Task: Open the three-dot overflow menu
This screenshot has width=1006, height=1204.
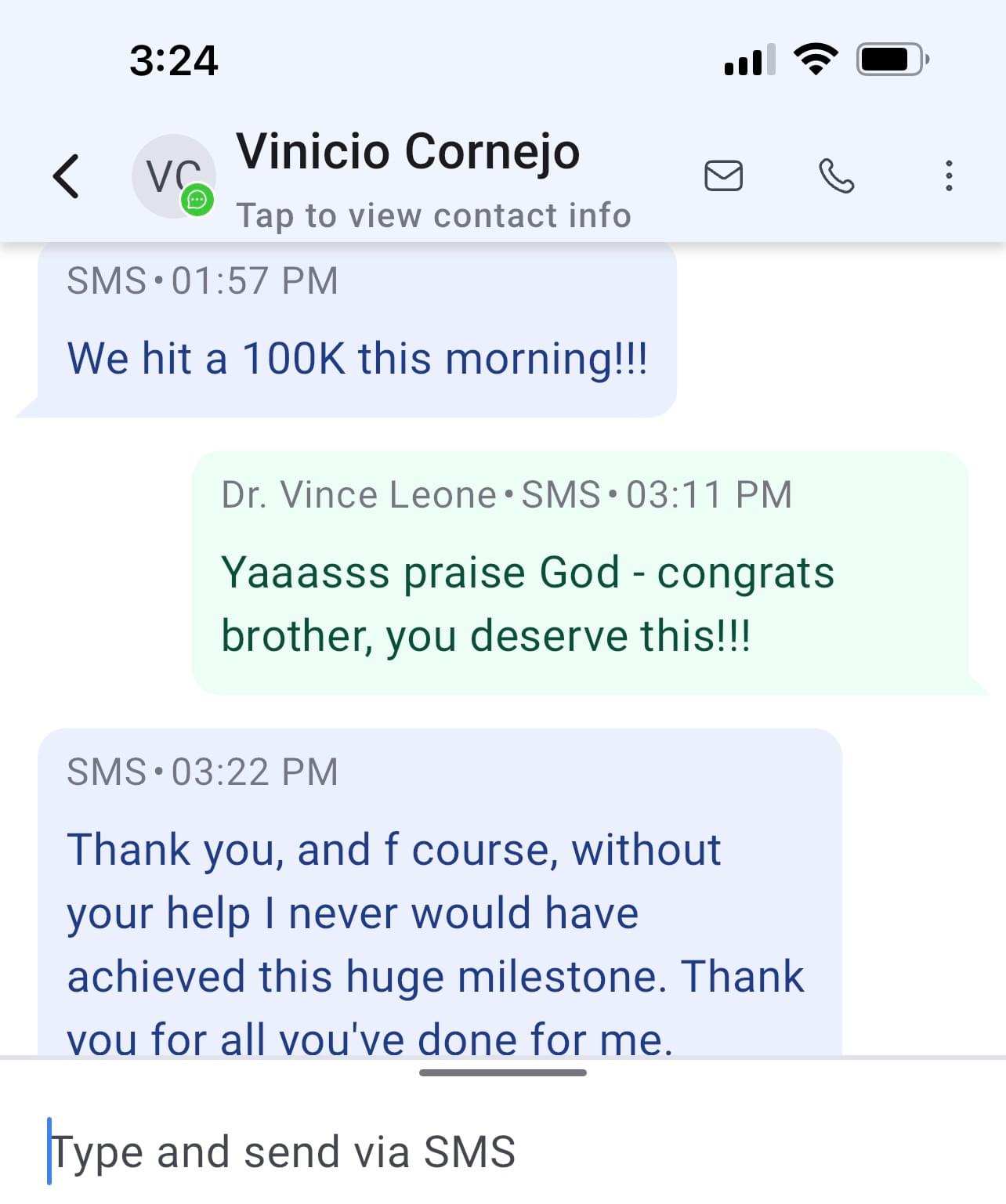Action: tap(949, 175)
